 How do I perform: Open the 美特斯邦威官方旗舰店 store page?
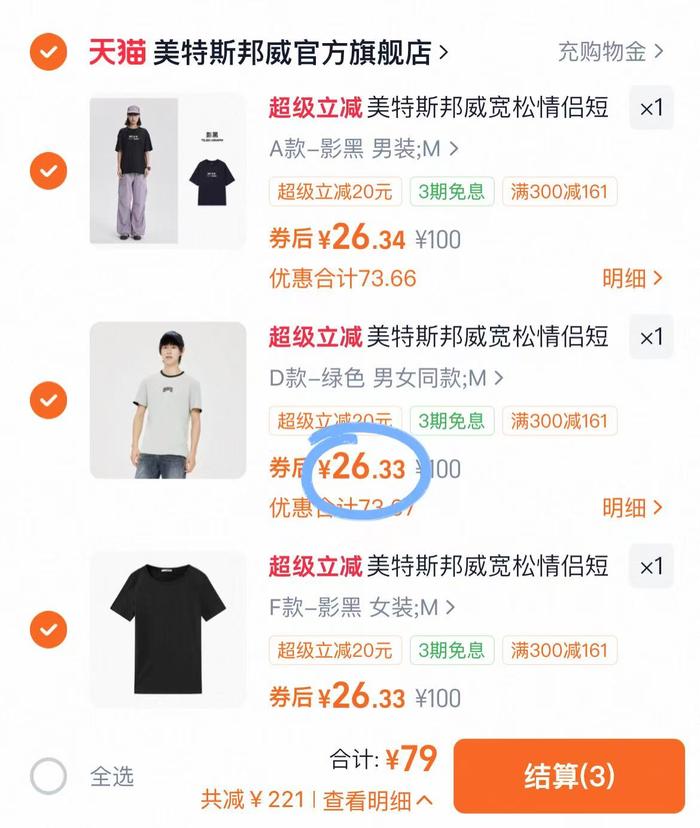[x=300, y=53]
